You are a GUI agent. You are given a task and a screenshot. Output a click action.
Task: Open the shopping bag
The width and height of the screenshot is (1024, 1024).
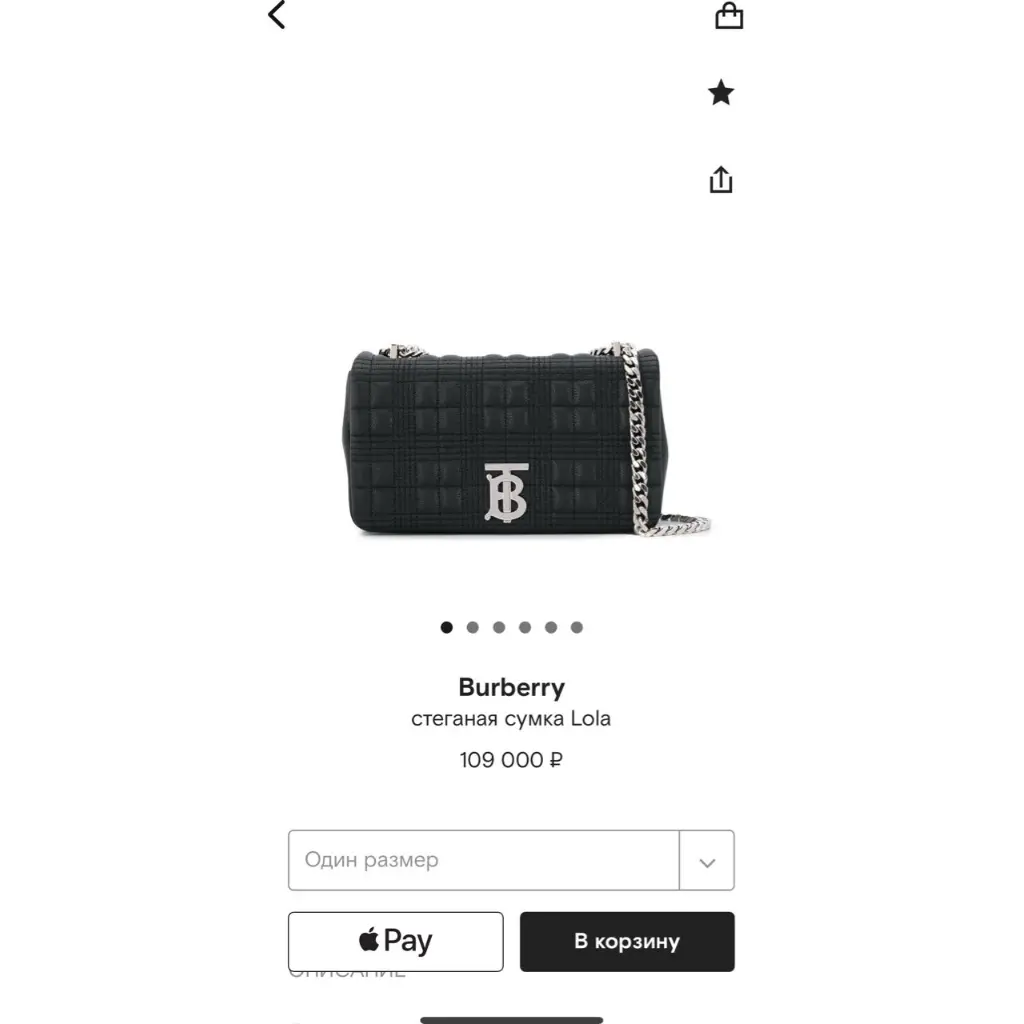(729, 16)
